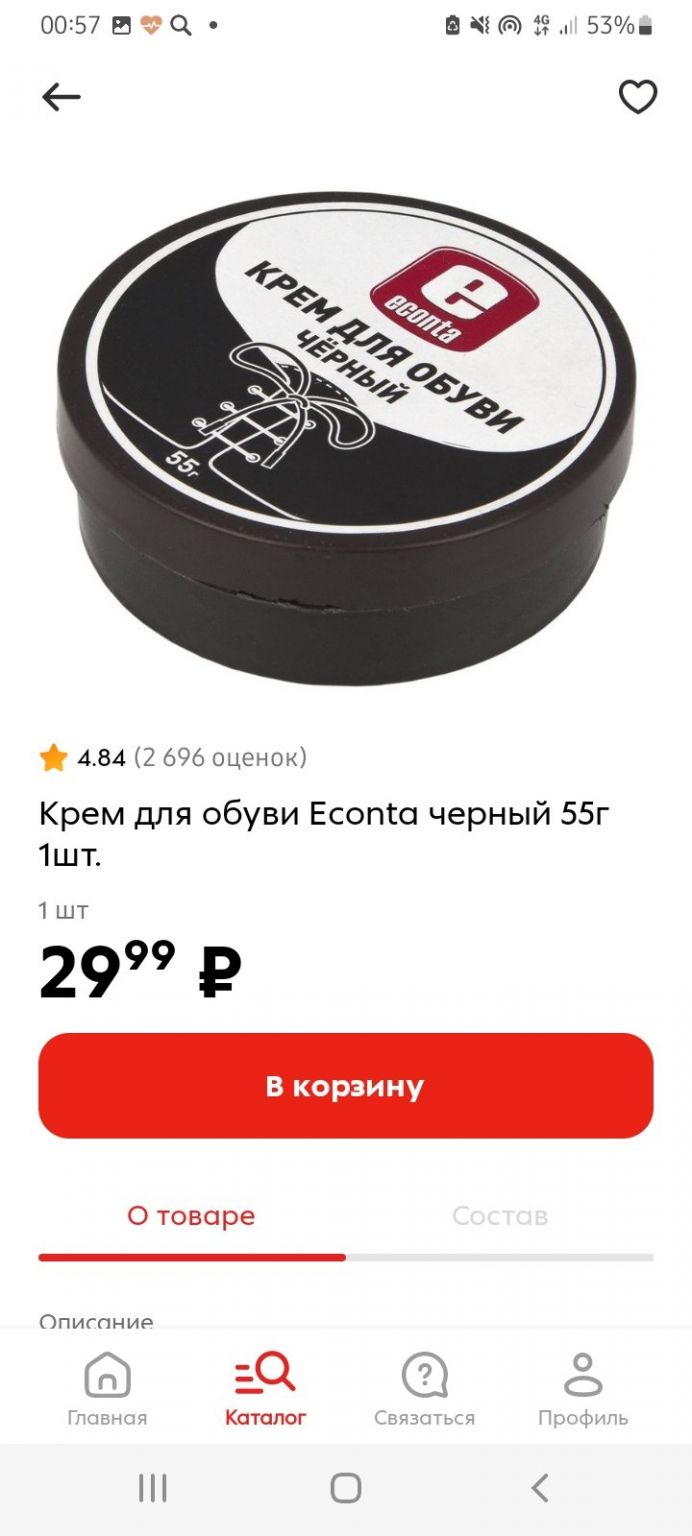Select the «О товаре» tab
This screenshot has width=692, height=1536.
191,1216
